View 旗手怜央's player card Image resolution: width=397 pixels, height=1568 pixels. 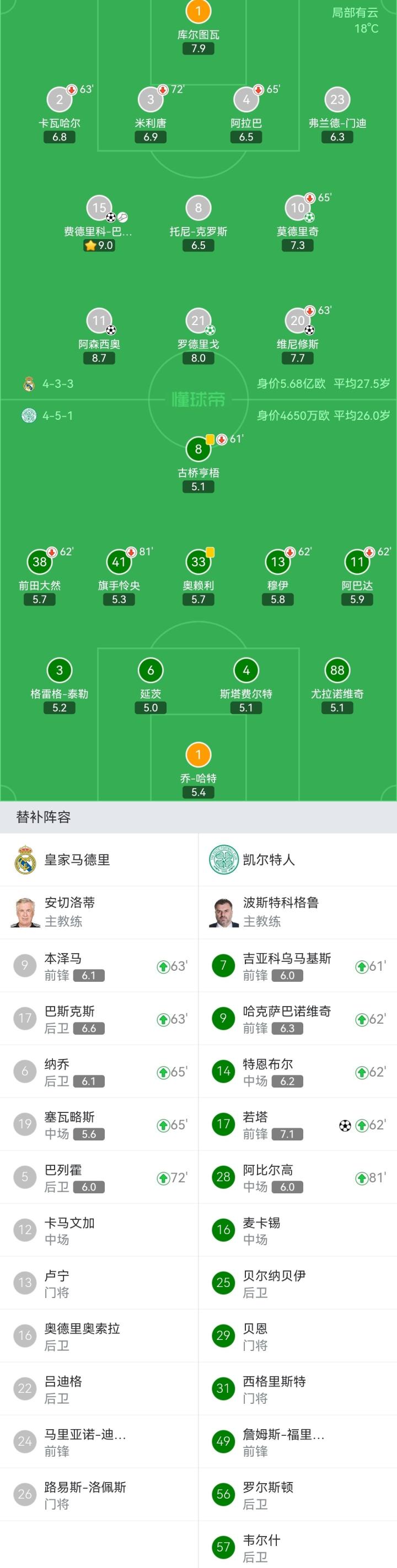[119, 563]
